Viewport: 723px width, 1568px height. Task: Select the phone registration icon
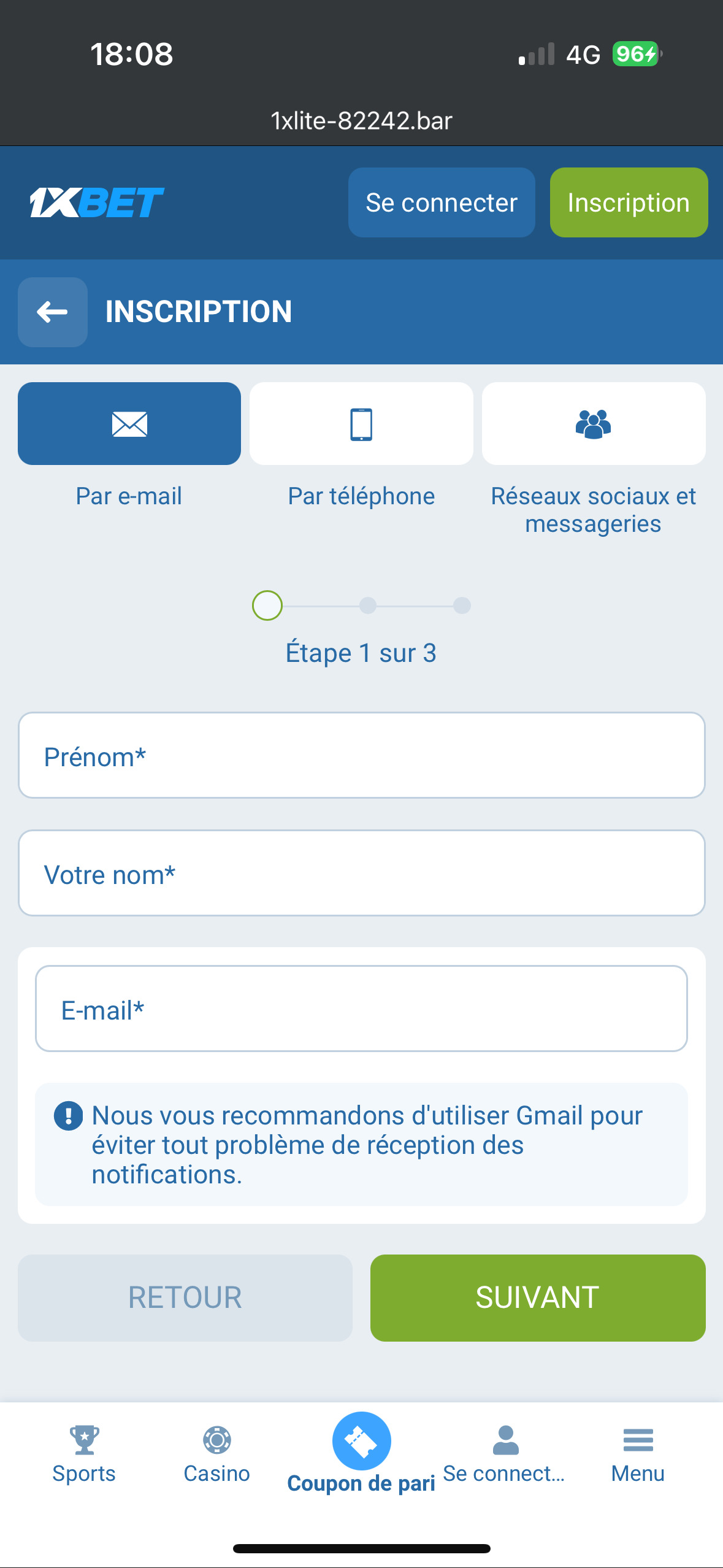point(361,423)
